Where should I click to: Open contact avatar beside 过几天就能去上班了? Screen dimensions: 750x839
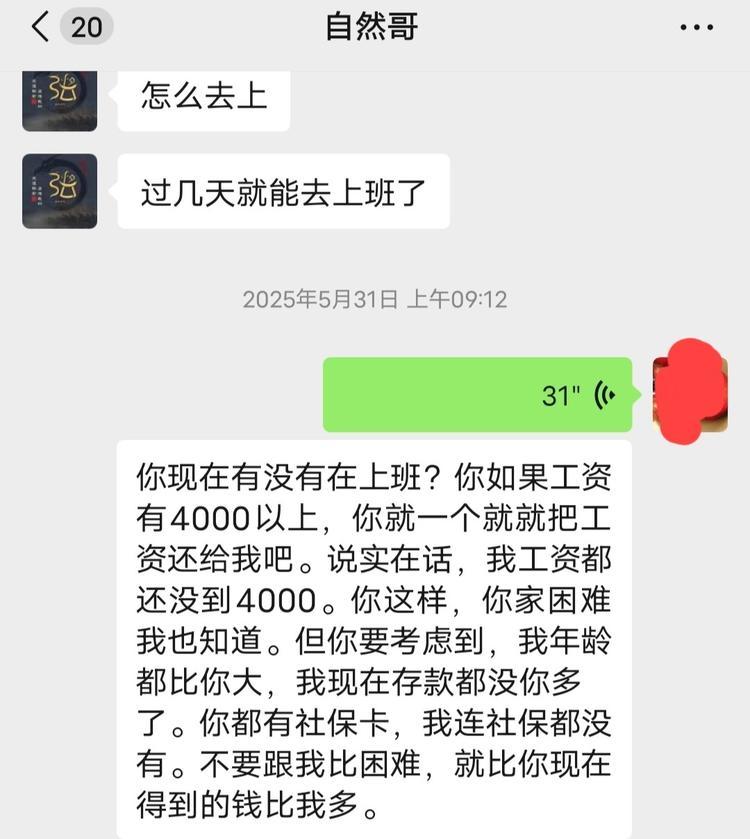[x=60, y=191]
